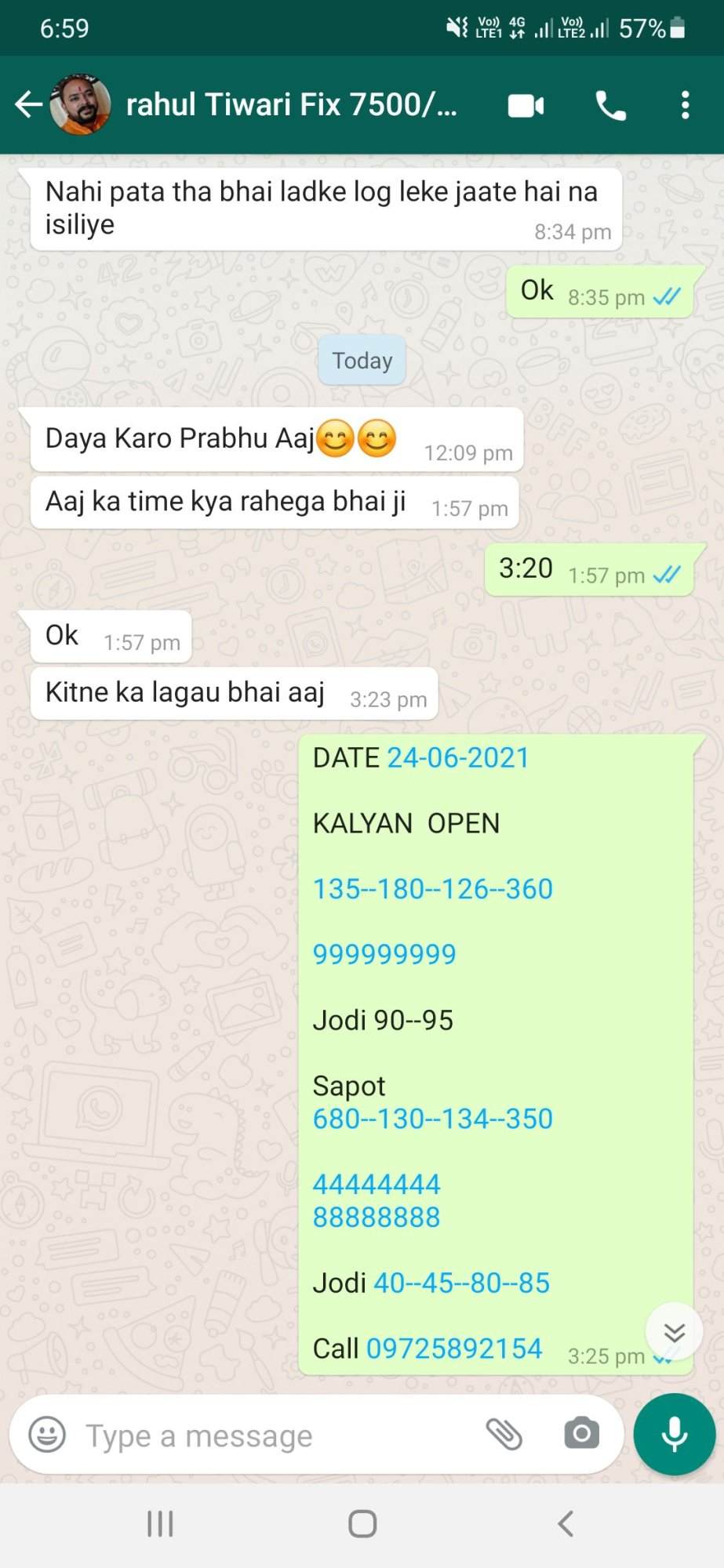Open recent apps from navigation bar
The image size is (724, 1568).
[x=160, y=1524]
